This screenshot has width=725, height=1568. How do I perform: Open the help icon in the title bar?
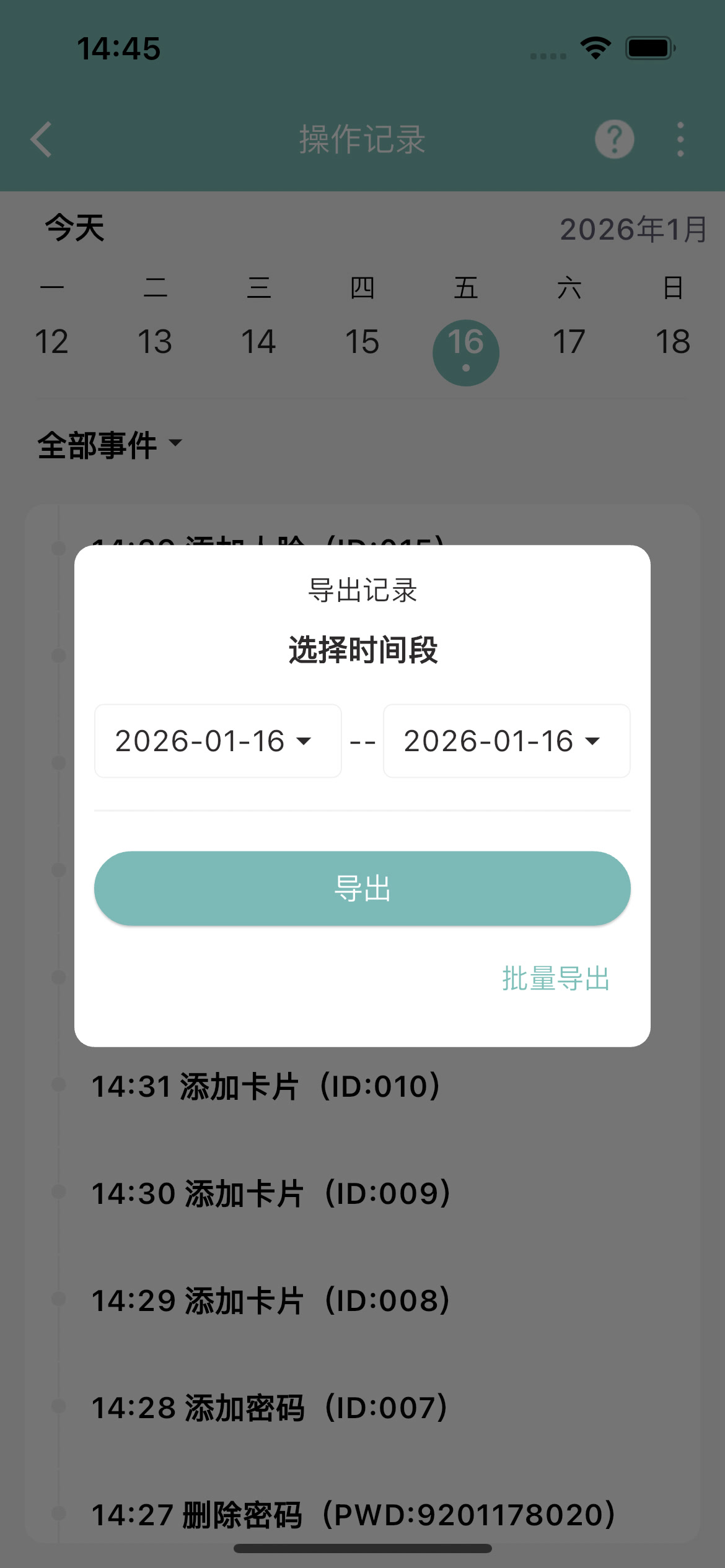(613, 139)
